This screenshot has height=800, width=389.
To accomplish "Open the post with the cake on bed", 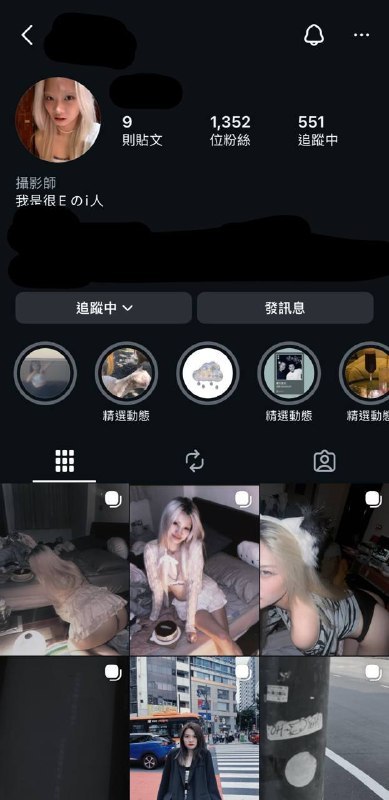I will (194, 569).
